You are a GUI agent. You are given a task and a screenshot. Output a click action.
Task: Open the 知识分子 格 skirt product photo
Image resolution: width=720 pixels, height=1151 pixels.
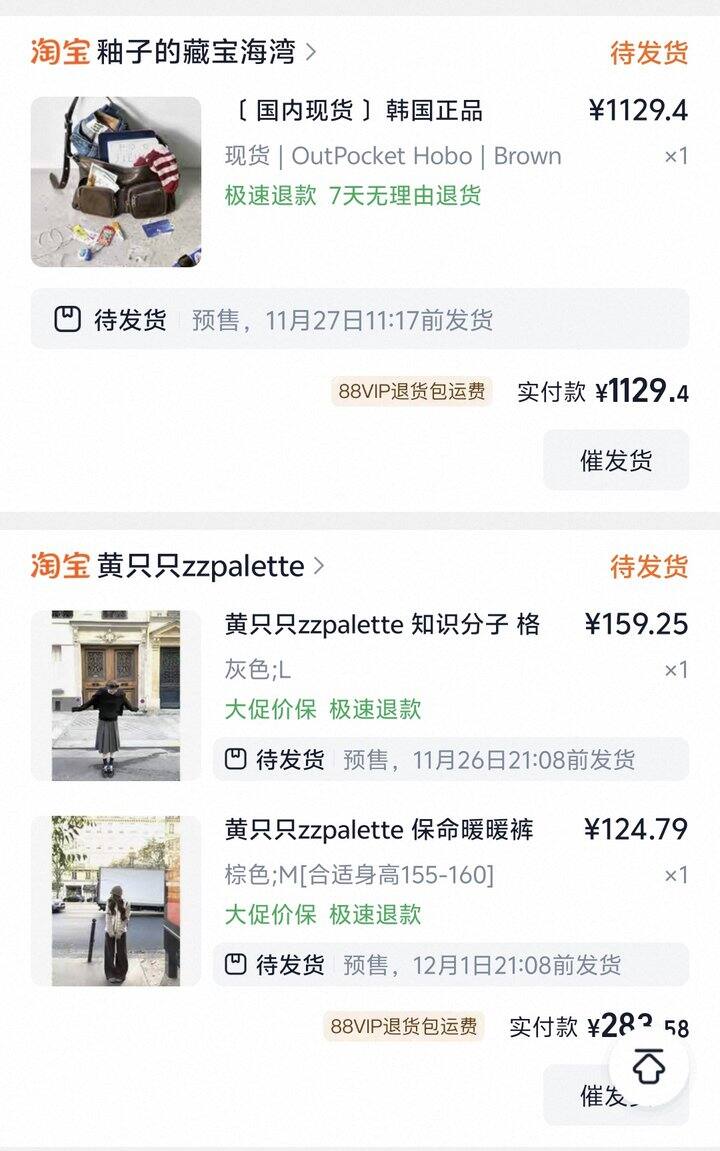(x=116, y=695)
